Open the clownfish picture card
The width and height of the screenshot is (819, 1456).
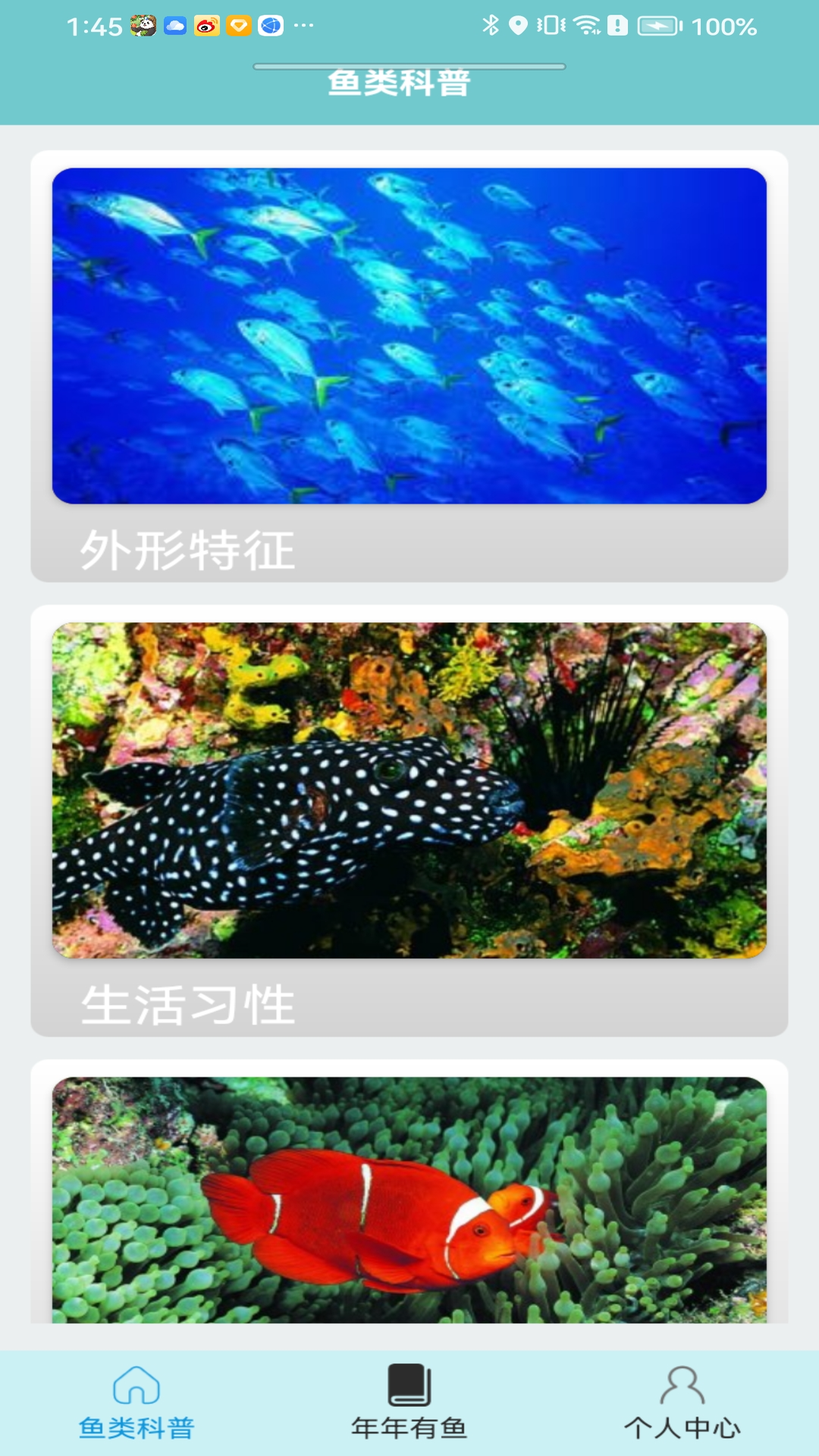tap(409, 1200)
